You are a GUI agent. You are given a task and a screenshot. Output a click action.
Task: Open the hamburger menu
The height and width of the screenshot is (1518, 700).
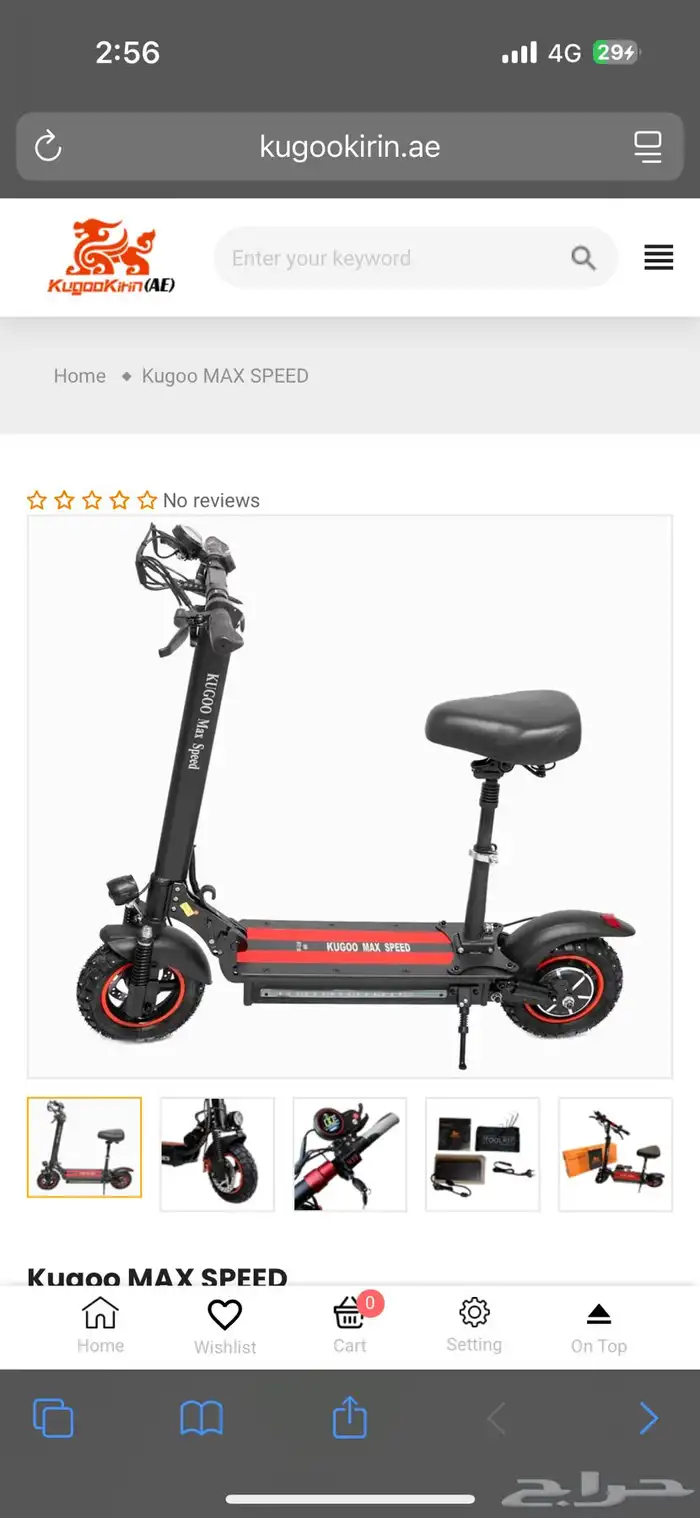click(658, 258)
